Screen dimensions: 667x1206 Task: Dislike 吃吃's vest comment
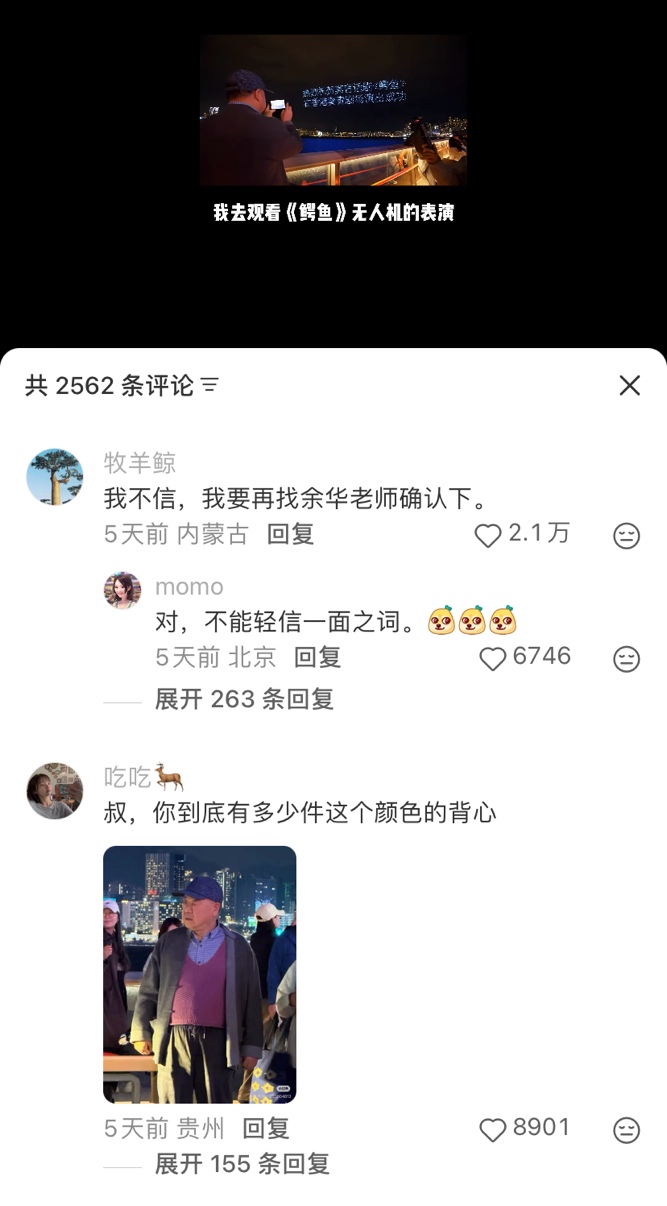626,1130
